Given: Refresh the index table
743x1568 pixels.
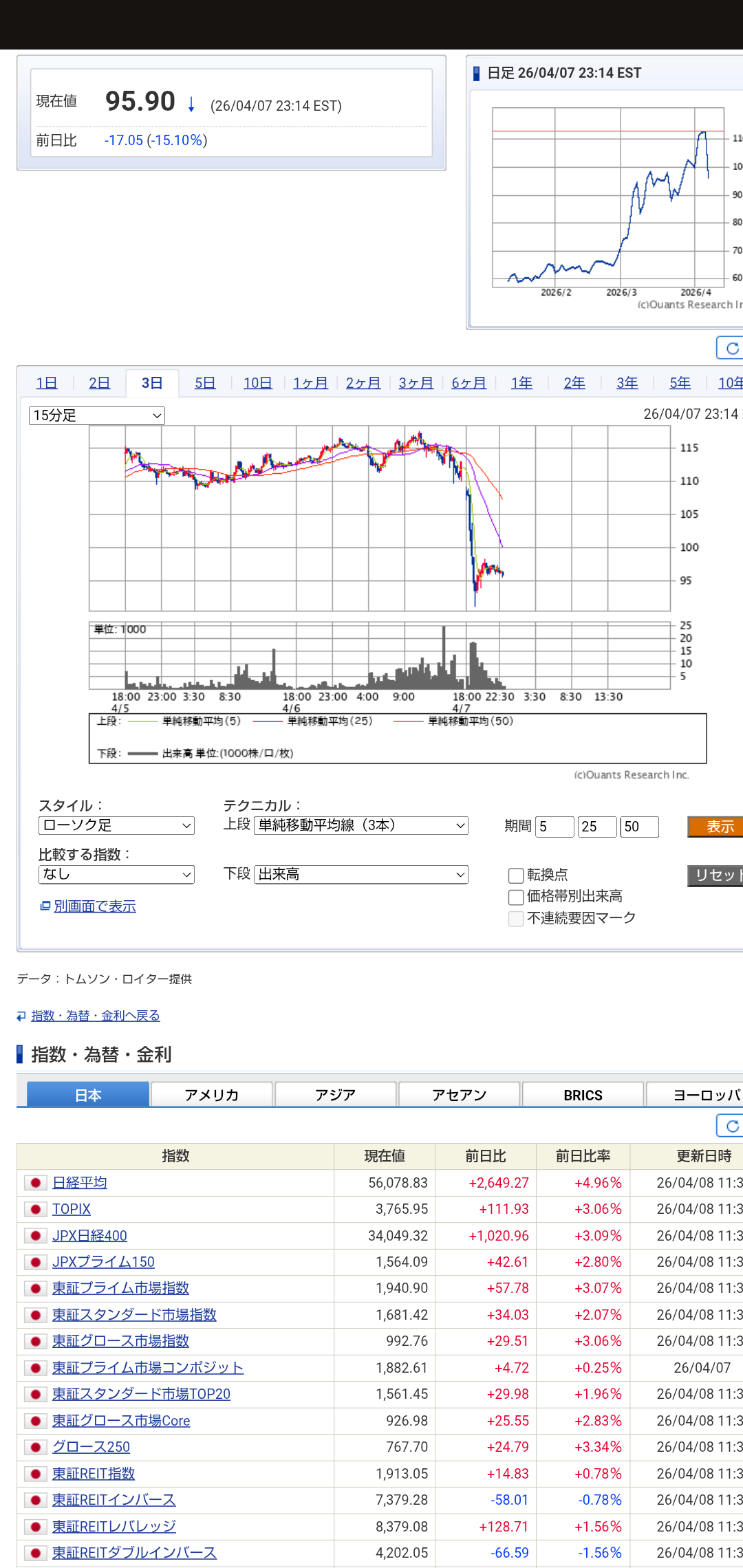Looking at the screenshot, I should (x=730, y=1126).
